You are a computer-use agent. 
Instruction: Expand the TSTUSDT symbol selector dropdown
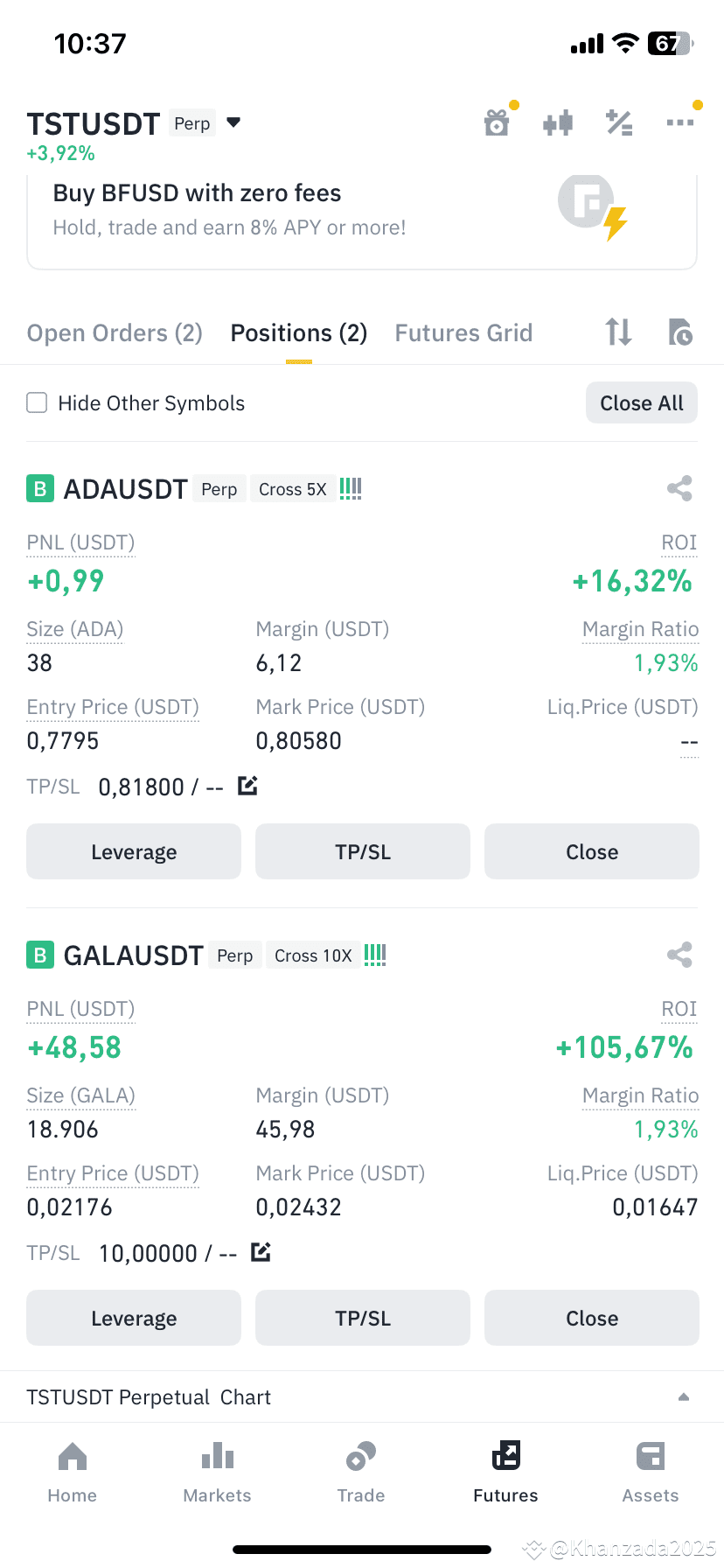pyautogui.click(x=233, y=123)
